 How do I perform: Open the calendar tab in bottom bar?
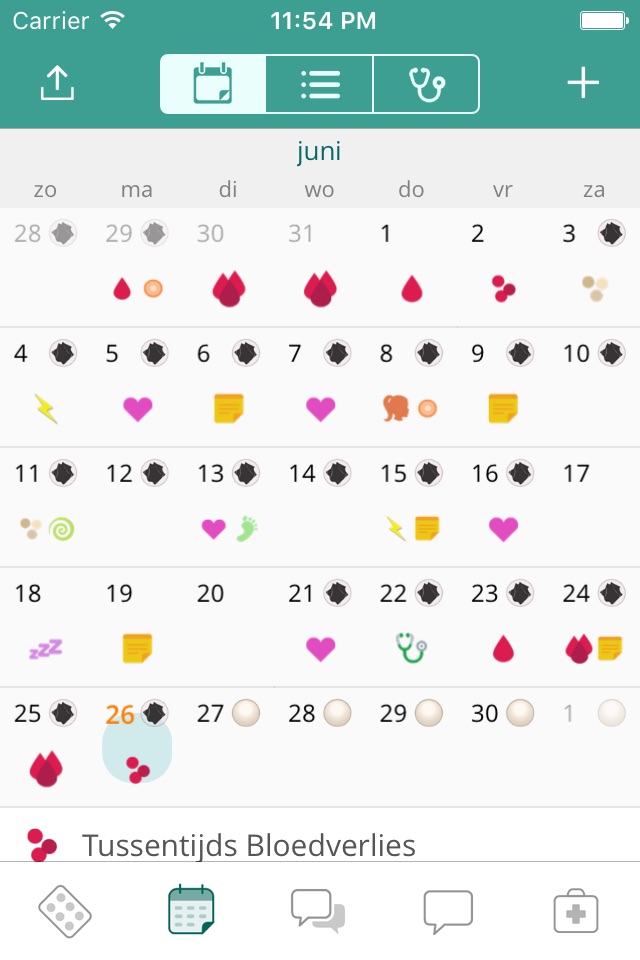(x=192, y=910)
